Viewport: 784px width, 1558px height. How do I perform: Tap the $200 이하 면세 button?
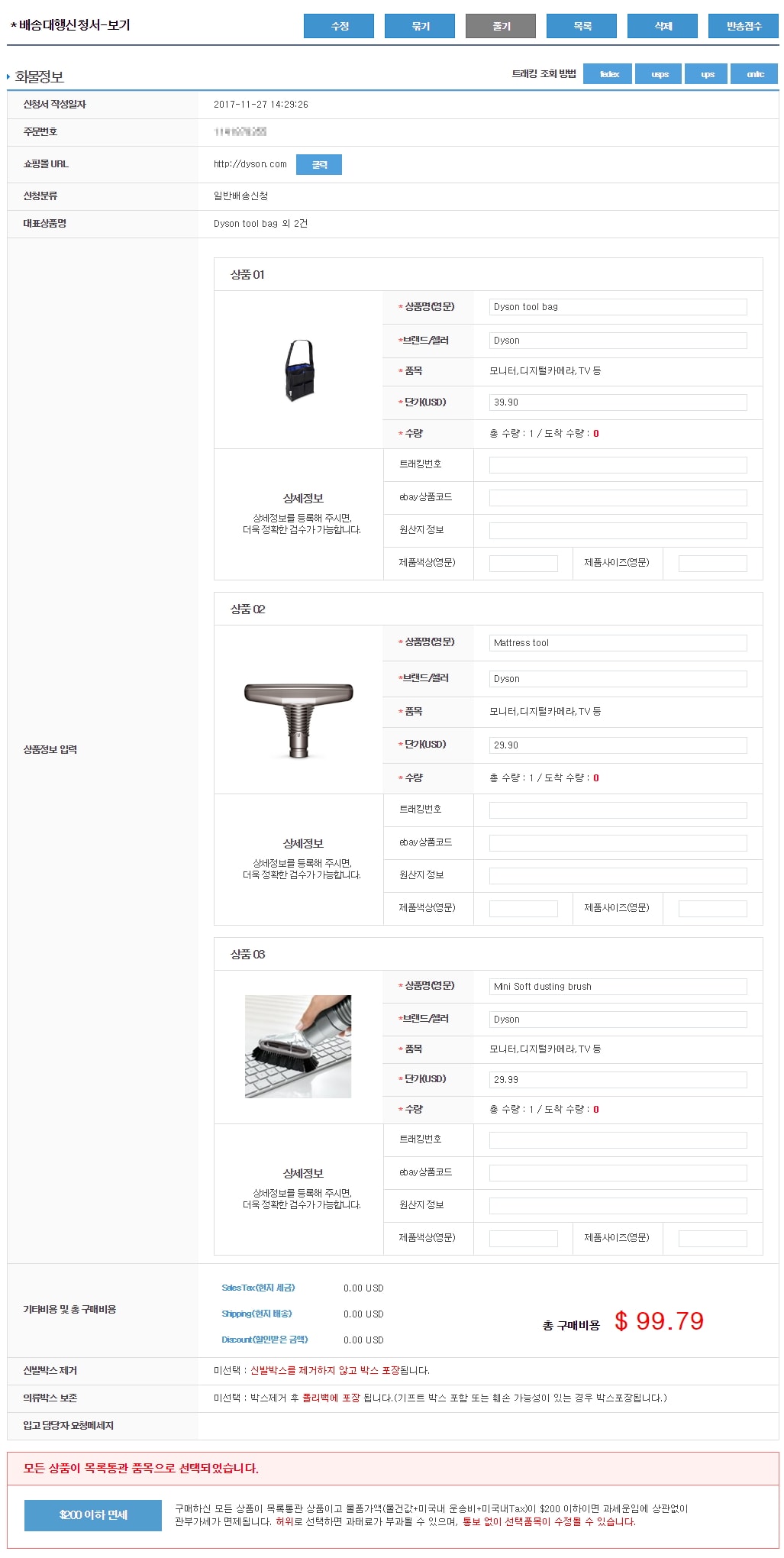(x=93, y=1515)
